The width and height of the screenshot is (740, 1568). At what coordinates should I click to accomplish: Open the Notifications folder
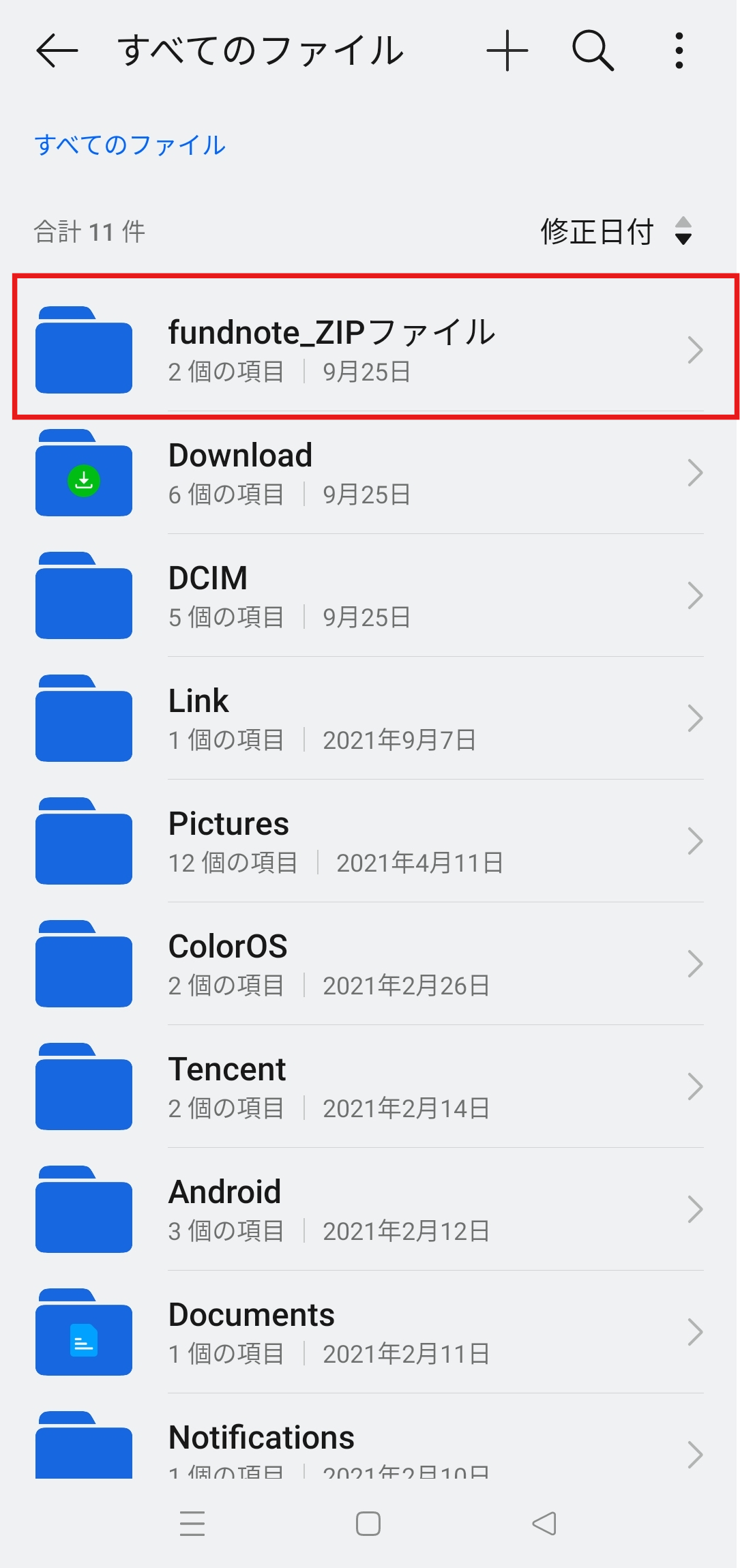coord(368,1446)
